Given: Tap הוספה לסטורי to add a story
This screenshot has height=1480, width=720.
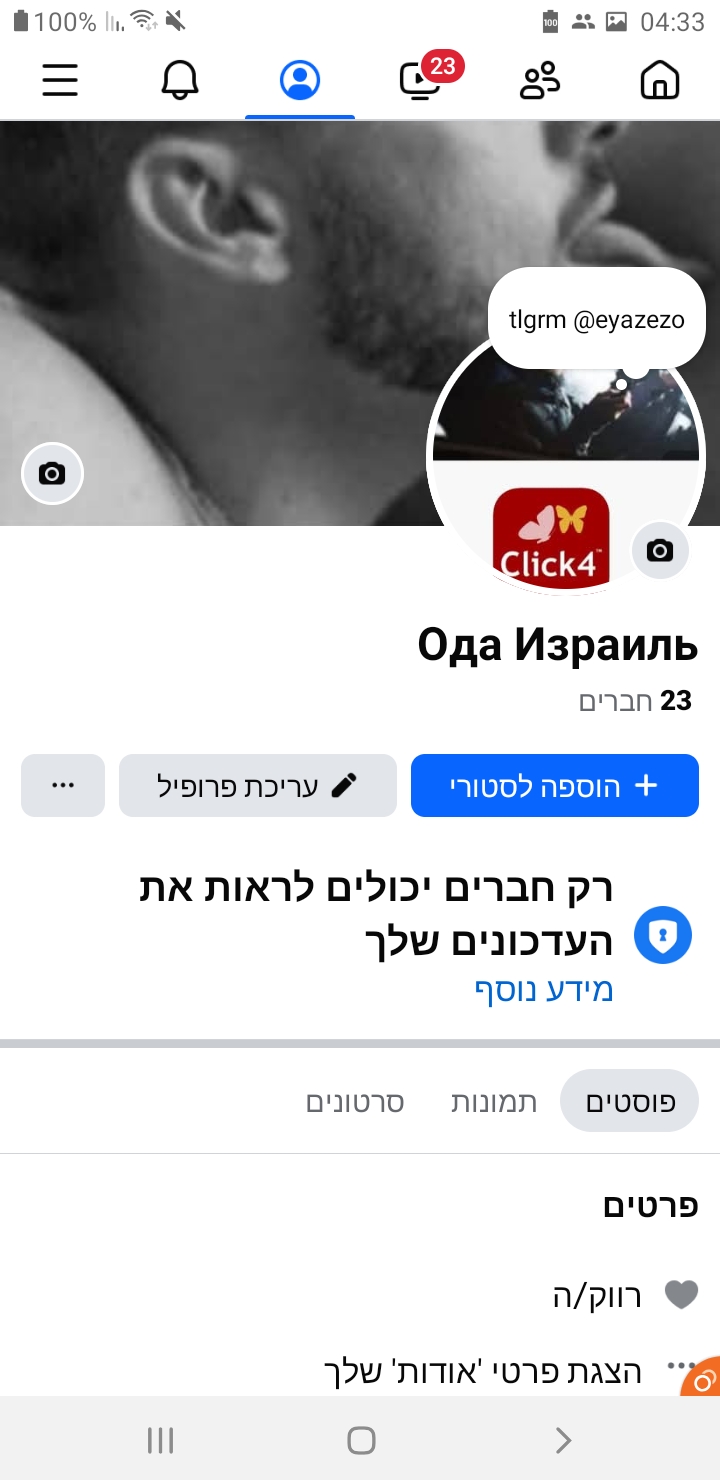Looking at the screenshot, I should click(x=555, y=786).
